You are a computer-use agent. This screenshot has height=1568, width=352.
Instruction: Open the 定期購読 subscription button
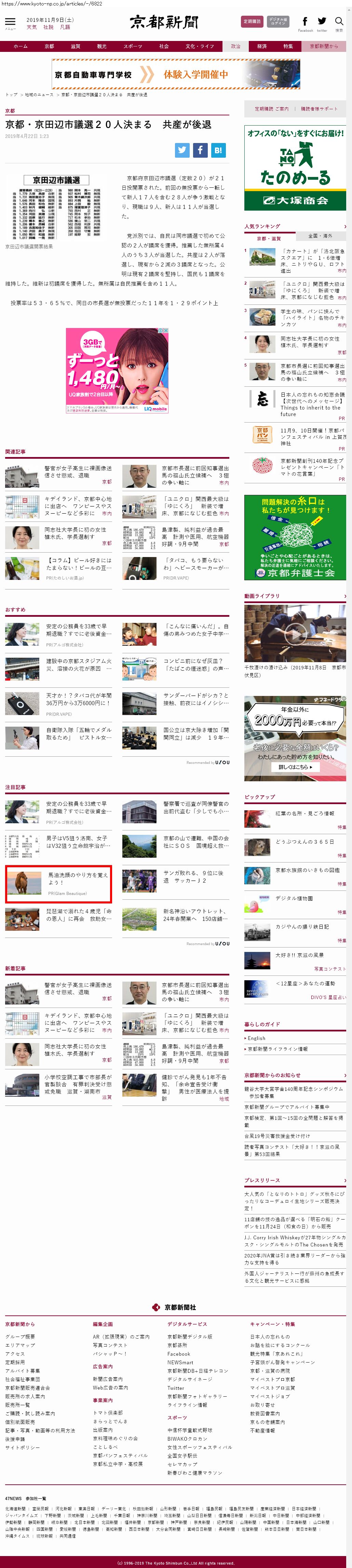click(252, 22)
